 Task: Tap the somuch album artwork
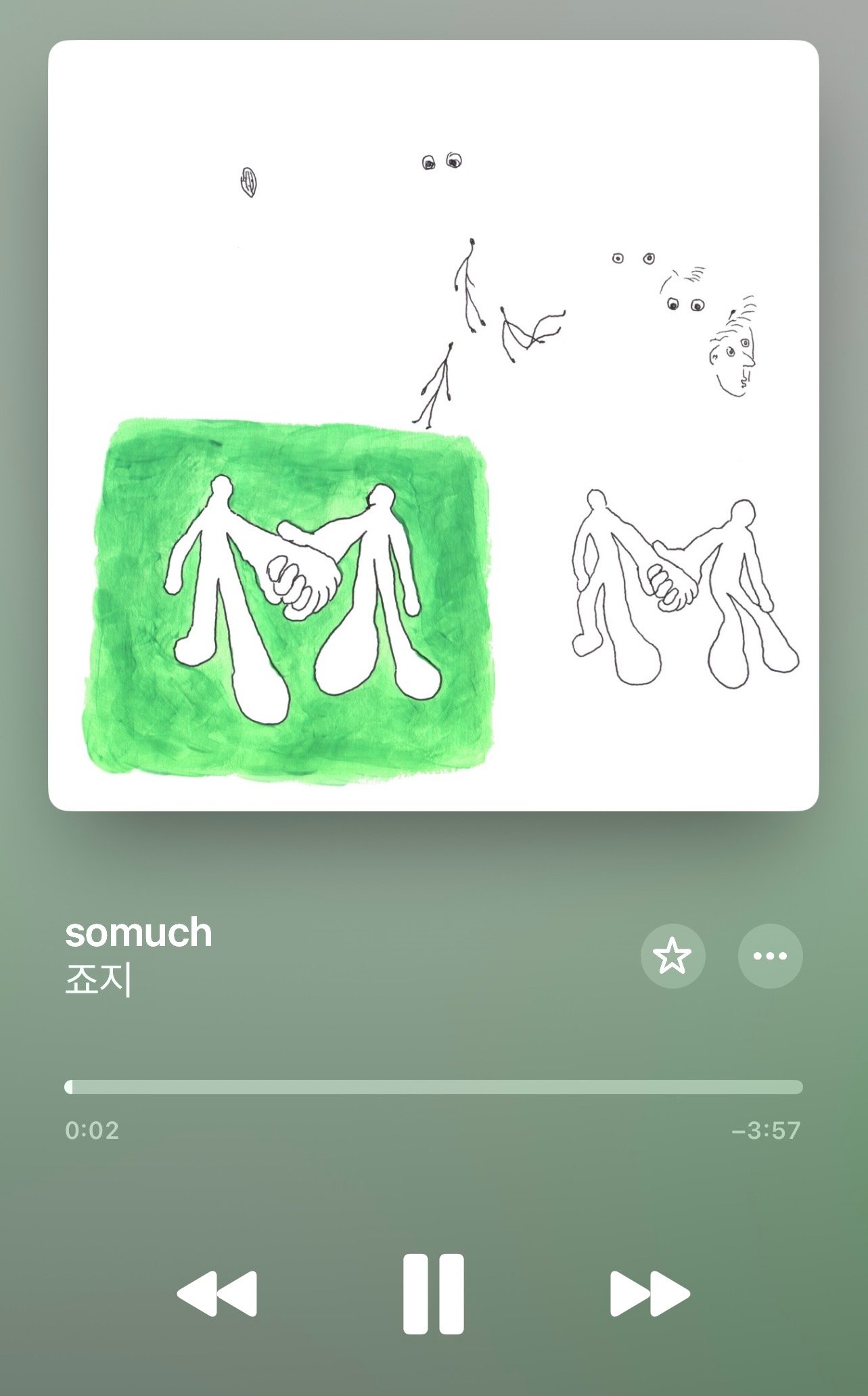tap(434, 426)
